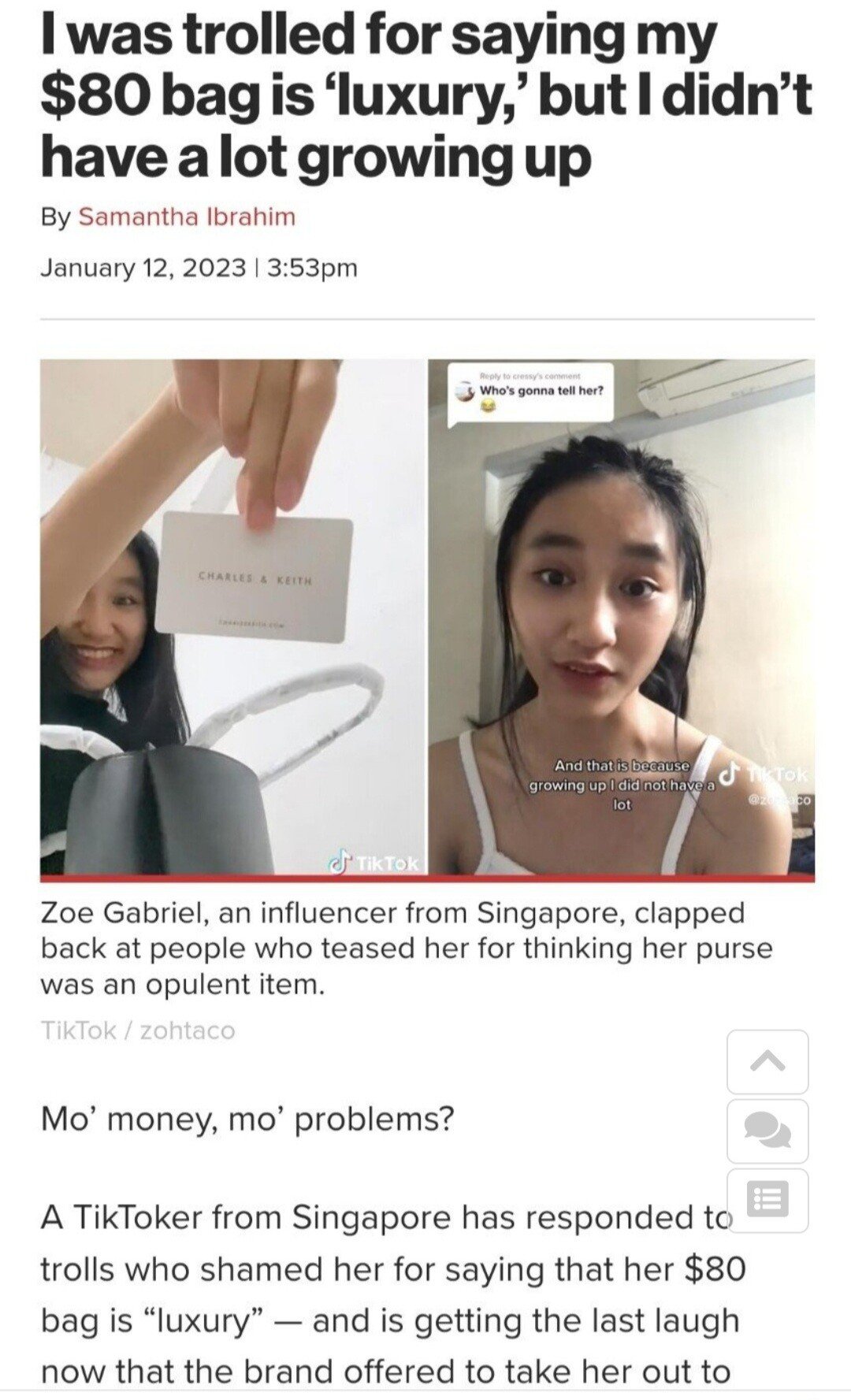Tap the scroll-to-top arrow button
Image resolution: width=851 pixels, height=1400 pixels.
click(x=767, y=1062)
